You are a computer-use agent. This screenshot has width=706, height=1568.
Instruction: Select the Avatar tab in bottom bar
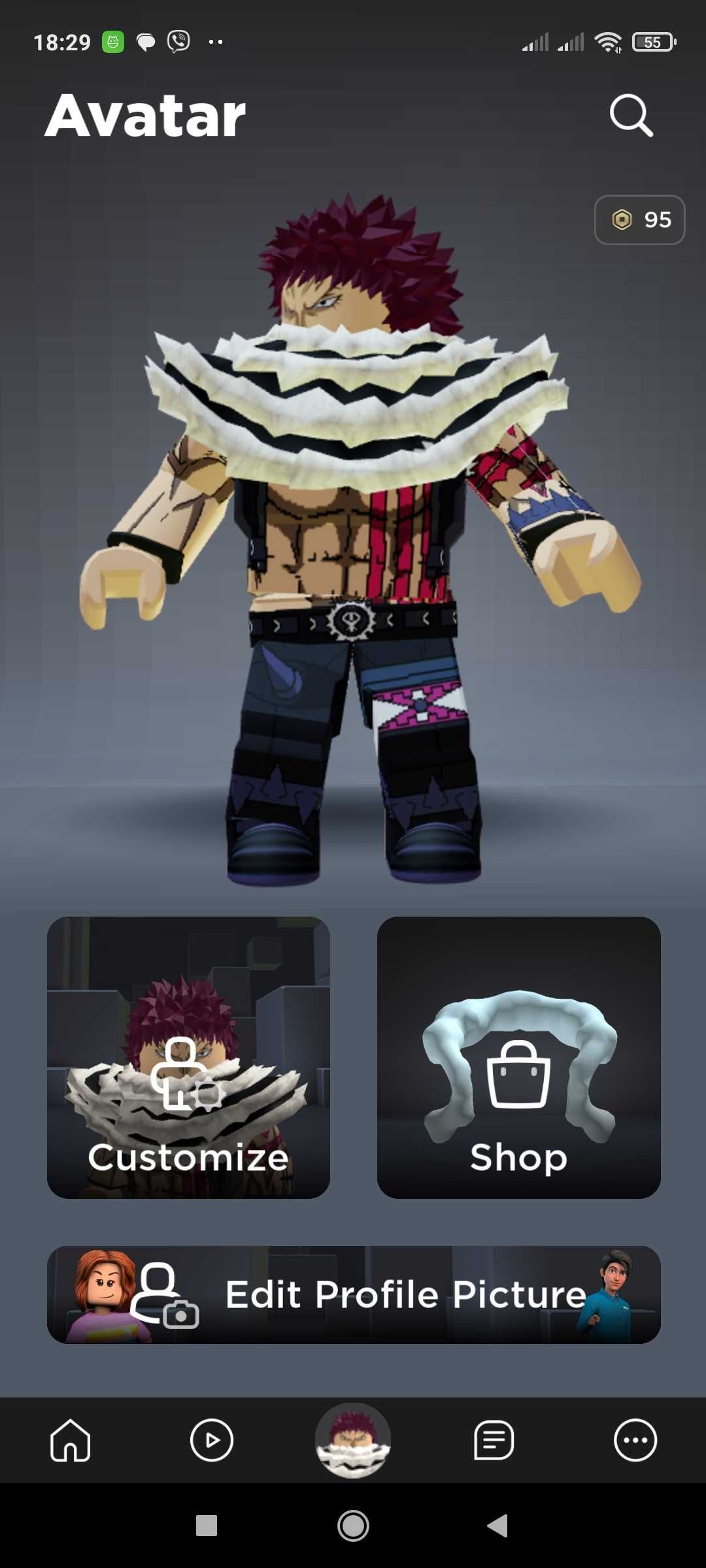pos(353,1440)
